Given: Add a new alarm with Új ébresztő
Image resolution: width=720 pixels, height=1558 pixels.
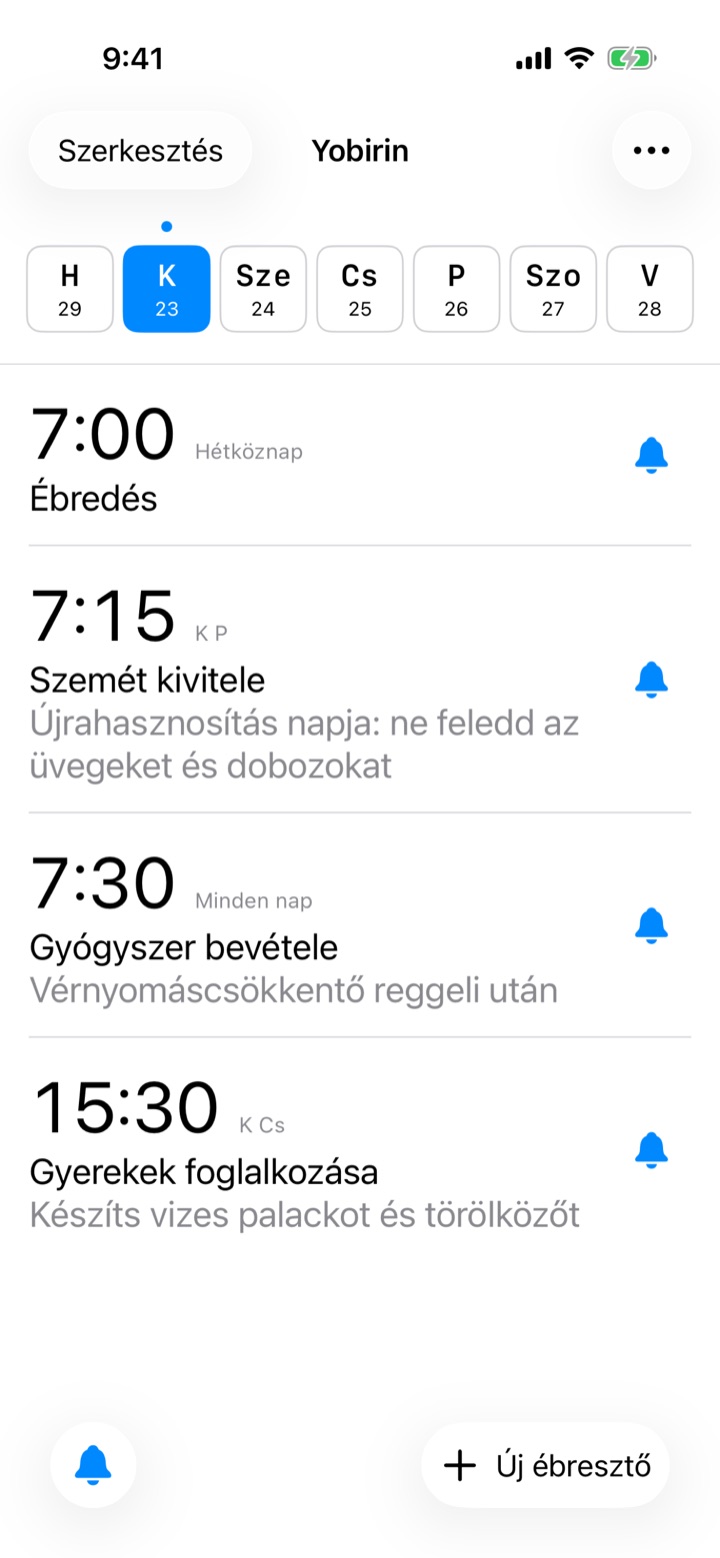Looking at the screenshot, I should click(x=545, y=1466).
